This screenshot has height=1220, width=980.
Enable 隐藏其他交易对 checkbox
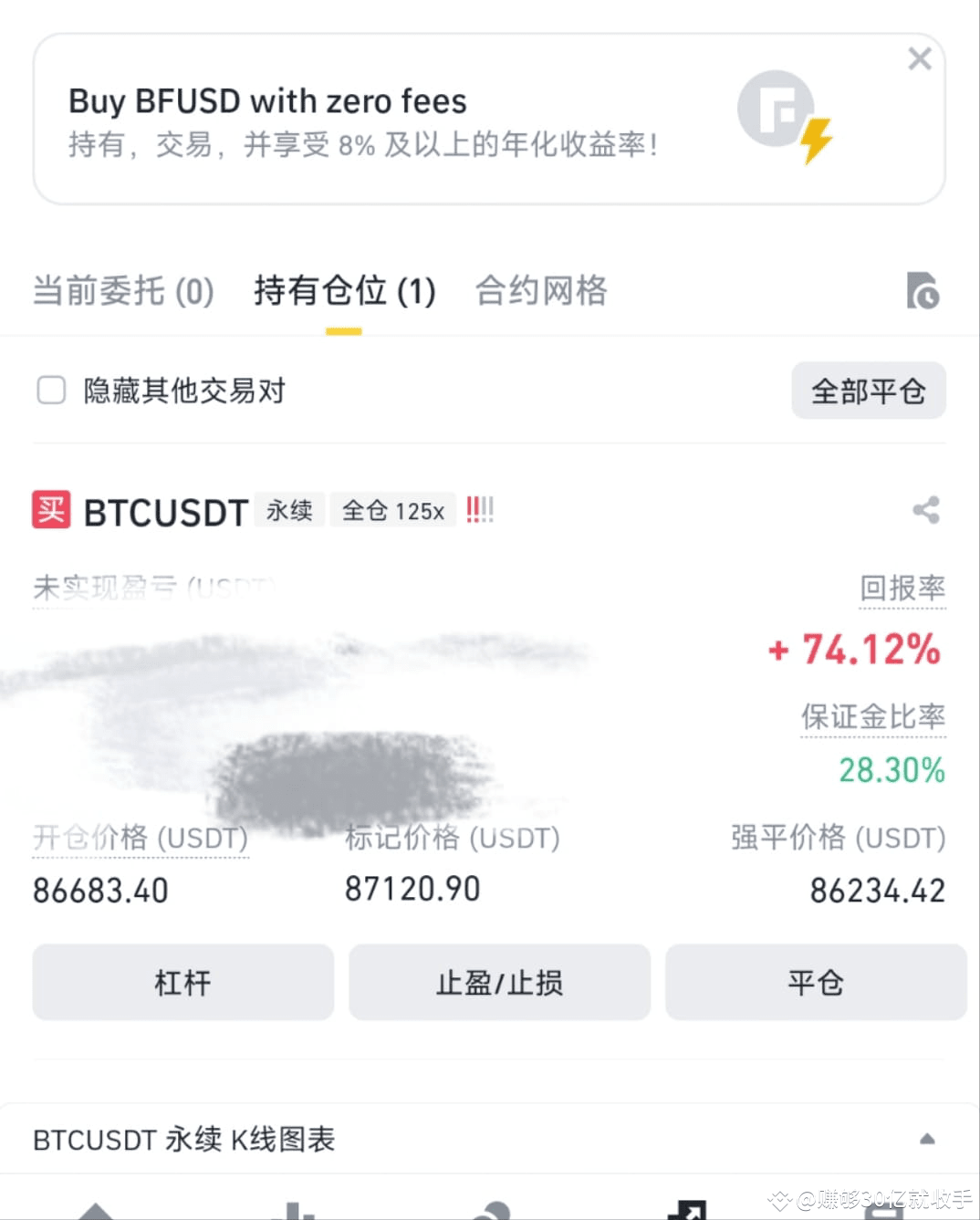pyautogui.click(x=50, y=391)
